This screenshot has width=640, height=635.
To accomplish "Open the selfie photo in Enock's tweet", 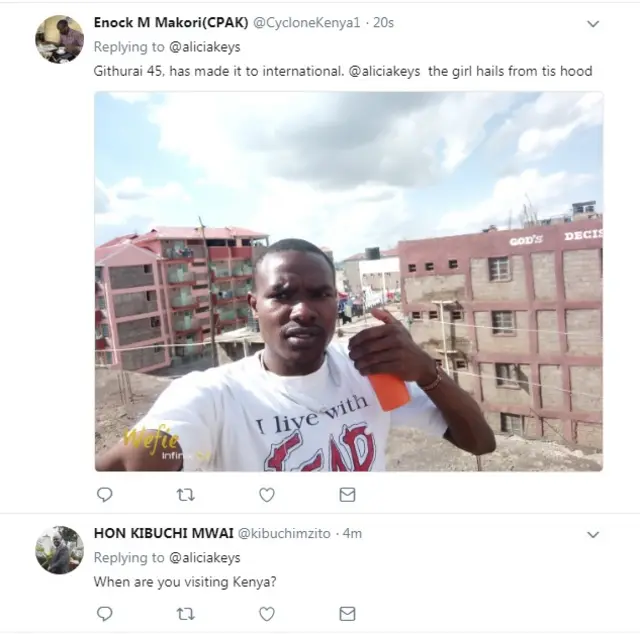I will (x=348, y=281).
